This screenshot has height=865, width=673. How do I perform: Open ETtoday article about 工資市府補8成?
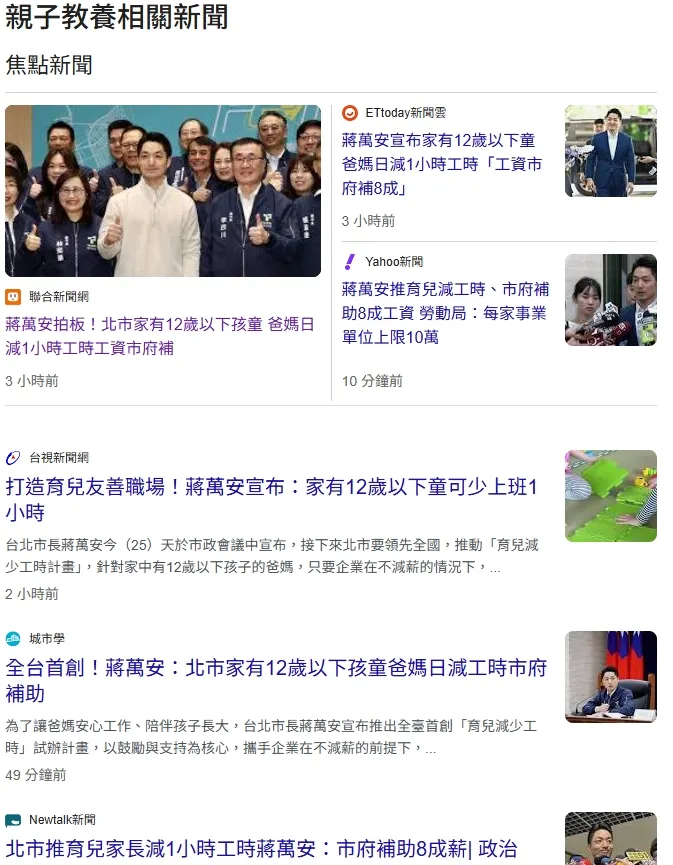coord(442,164)
